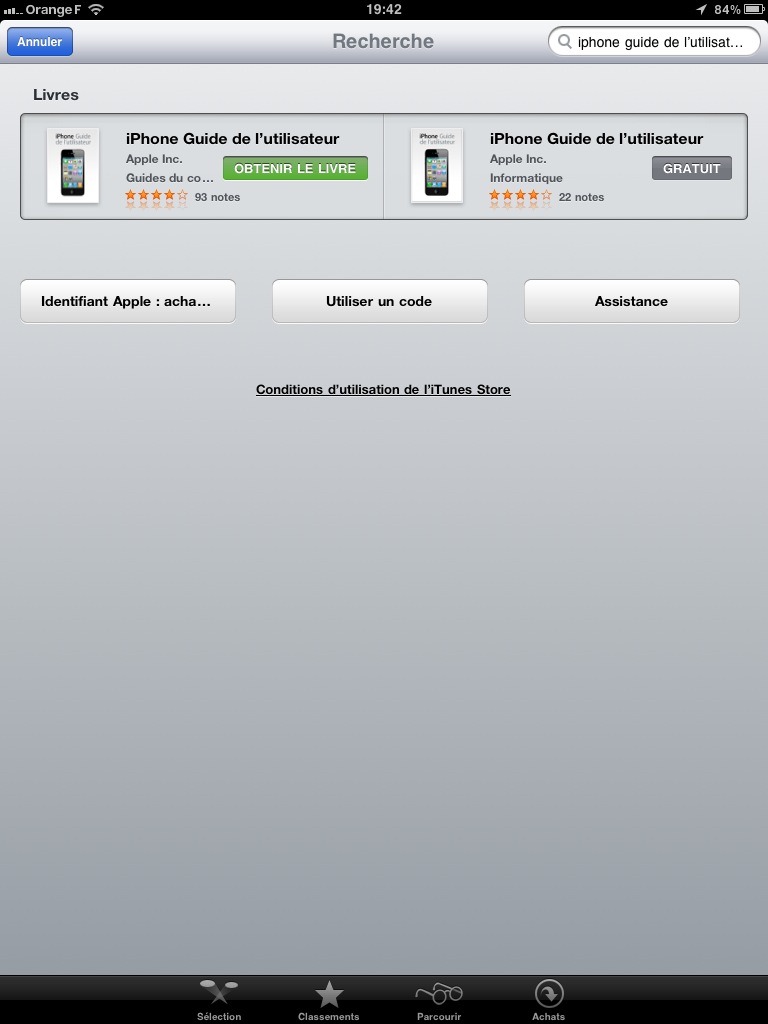Go to the Parcourir tab

coord(439,999)
